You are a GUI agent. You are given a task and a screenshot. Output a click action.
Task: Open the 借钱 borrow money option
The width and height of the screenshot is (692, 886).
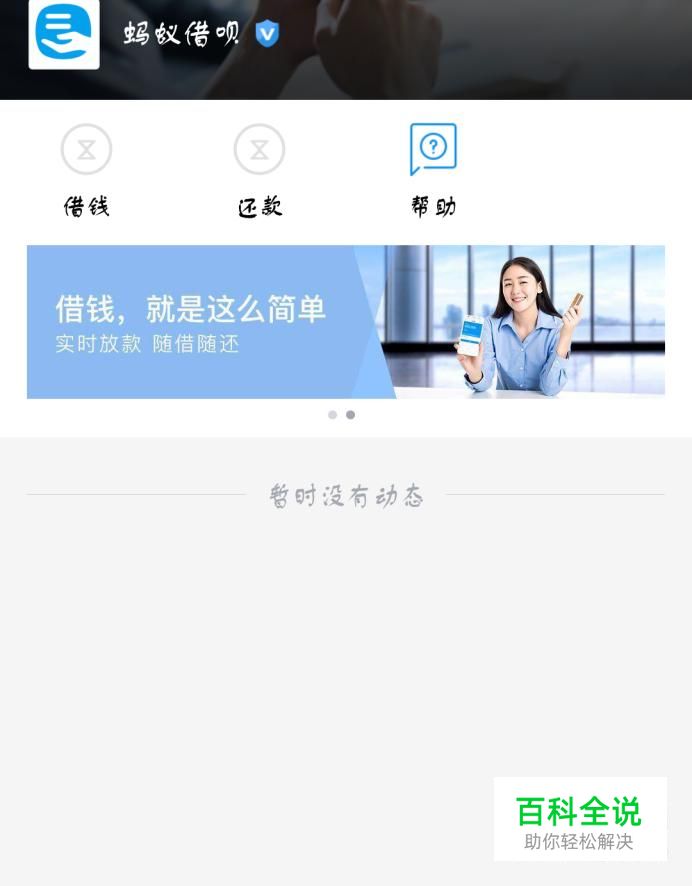pos(86,168)
